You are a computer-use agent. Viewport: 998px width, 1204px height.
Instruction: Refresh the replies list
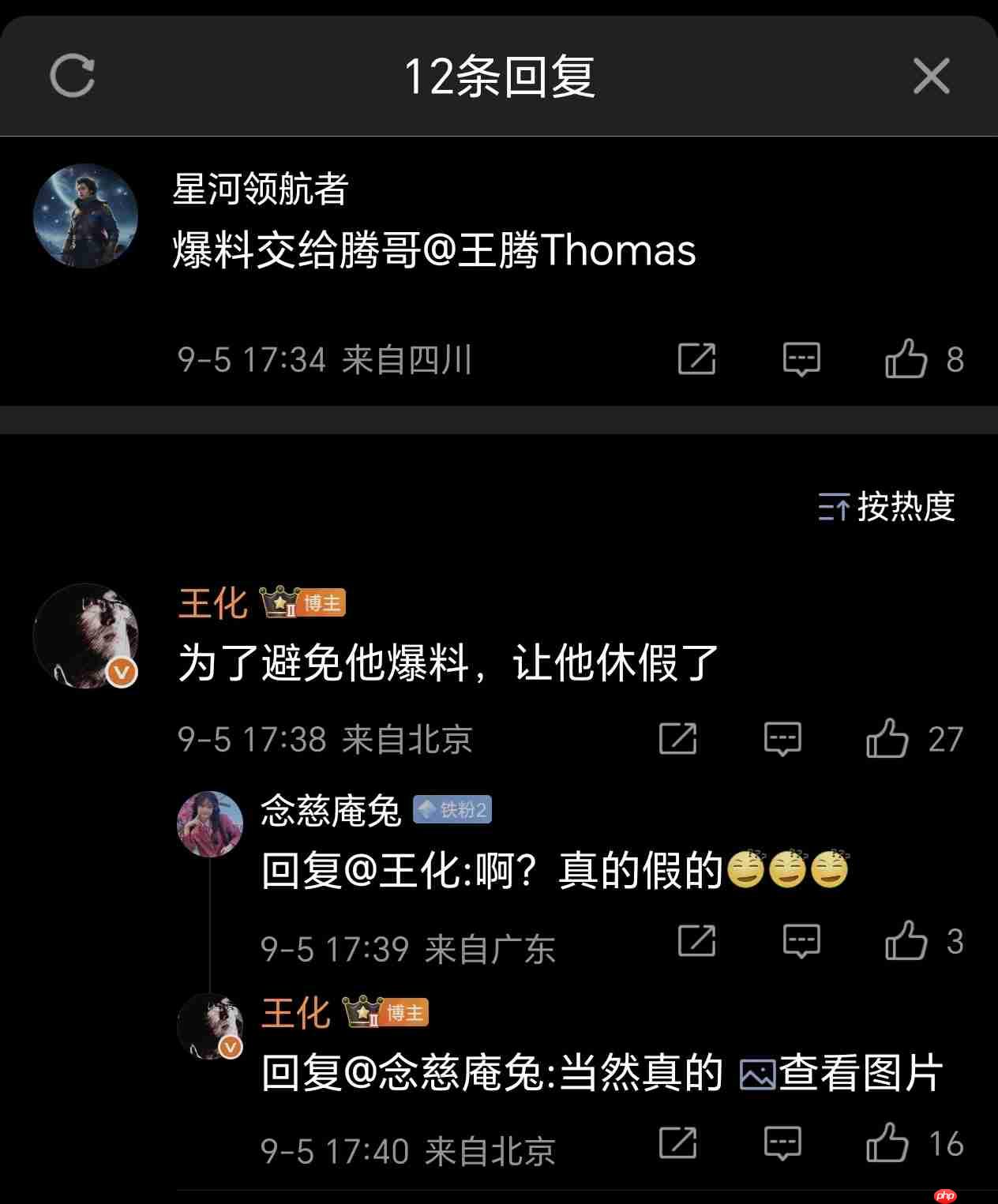coord(73,75)
